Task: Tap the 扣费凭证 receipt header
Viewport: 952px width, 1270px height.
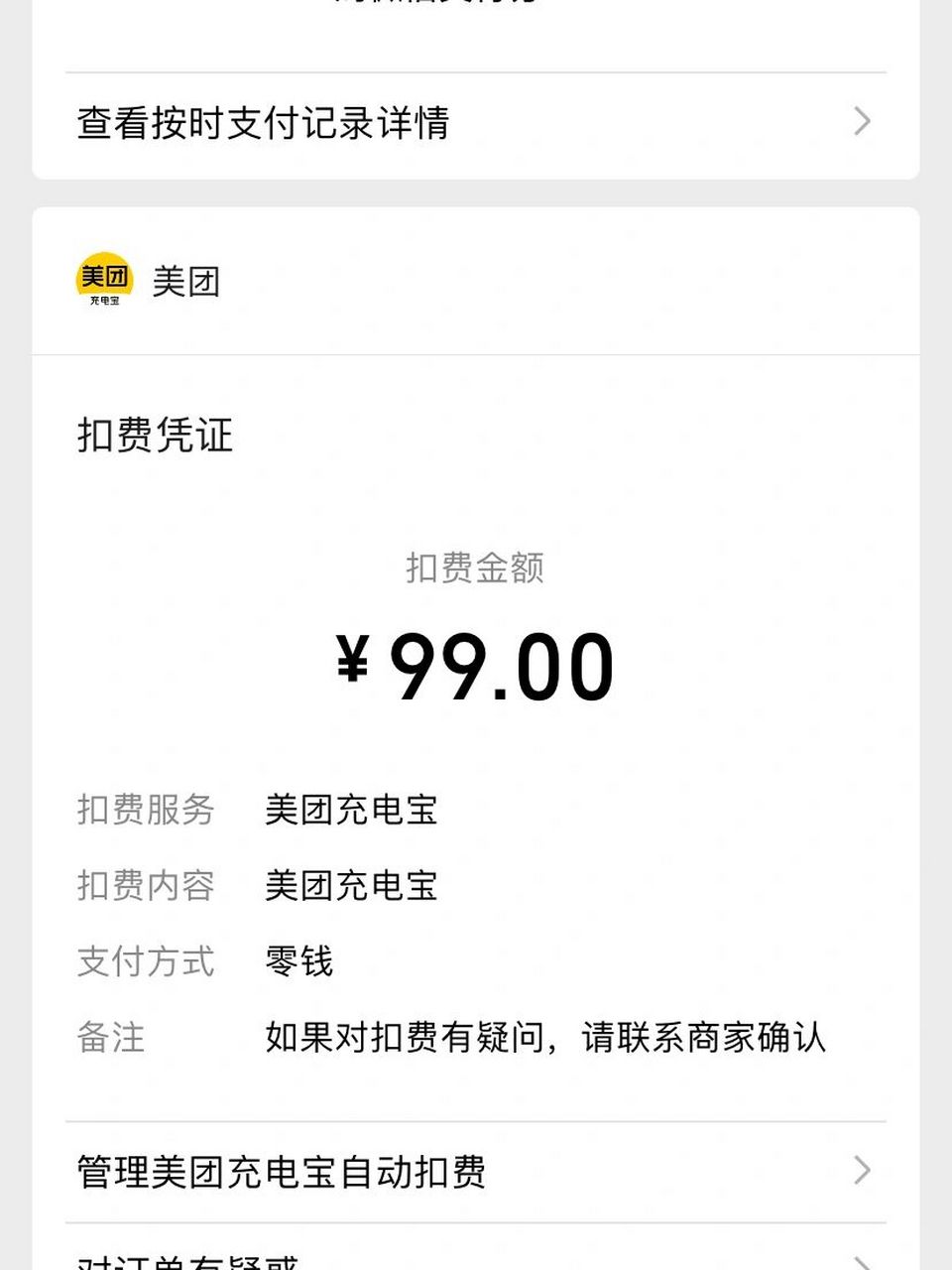Action: click(155, 435)
